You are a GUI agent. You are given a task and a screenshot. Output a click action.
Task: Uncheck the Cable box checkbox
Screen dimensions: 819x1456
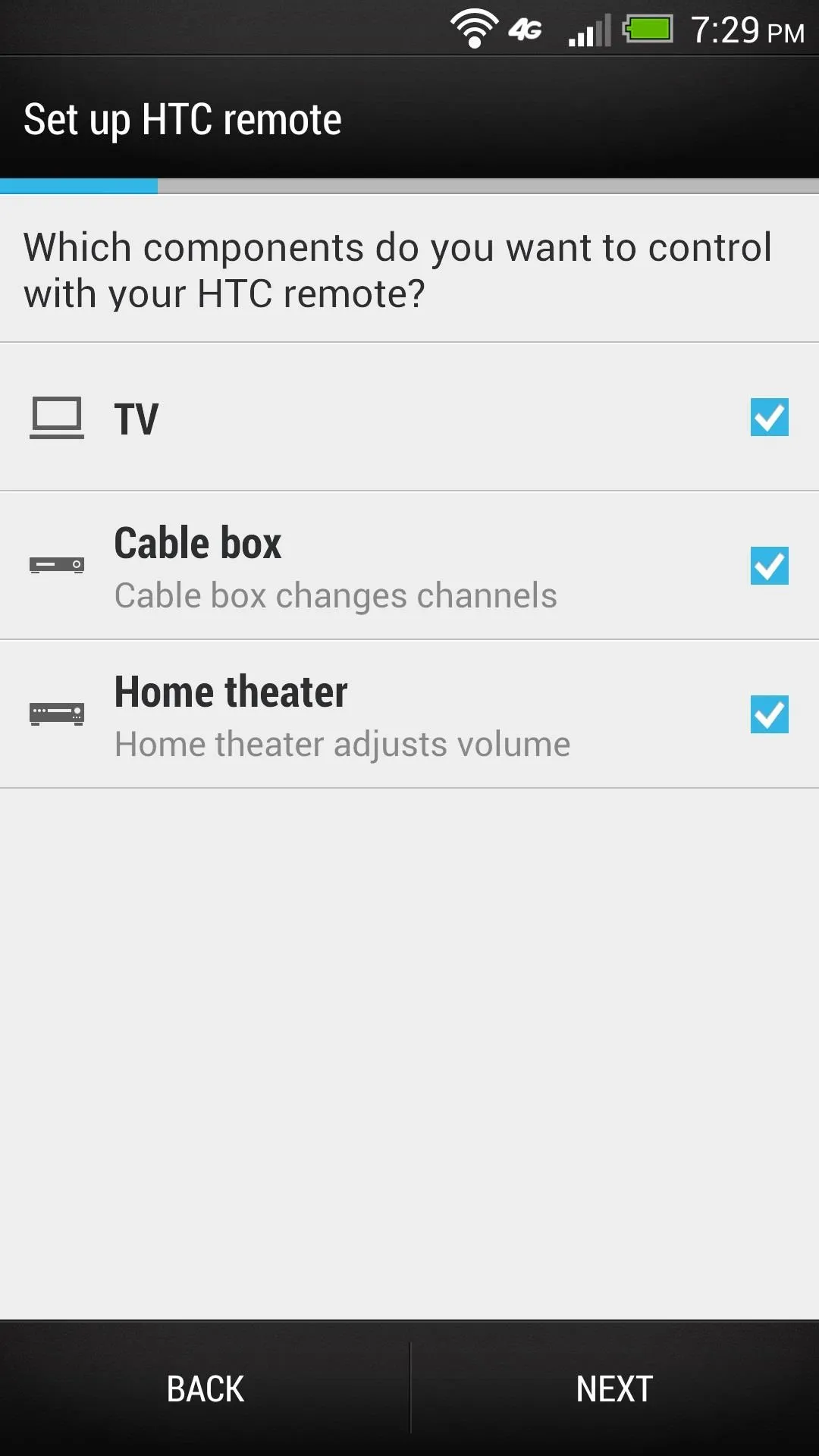click(769, 566)
